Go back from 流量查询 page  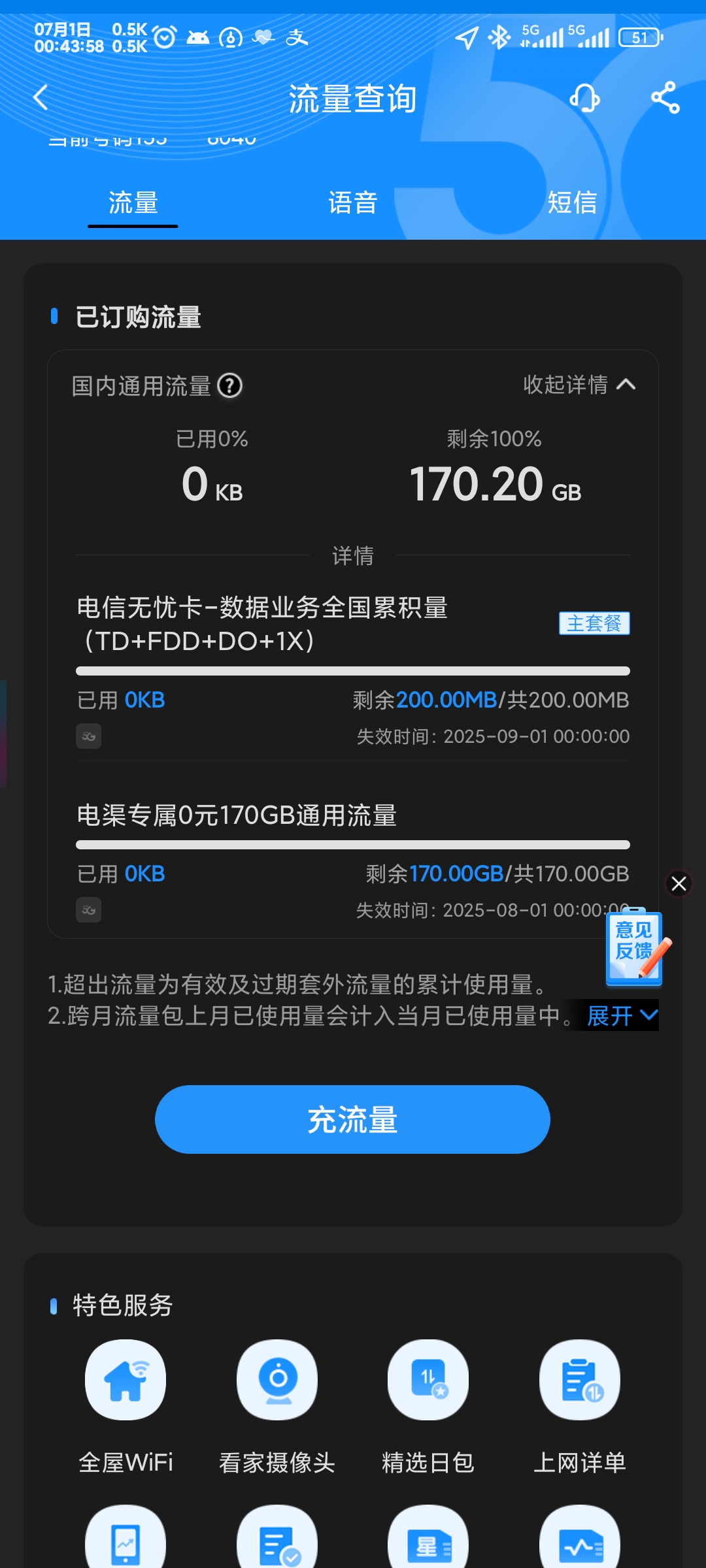(x=41, y=98)
